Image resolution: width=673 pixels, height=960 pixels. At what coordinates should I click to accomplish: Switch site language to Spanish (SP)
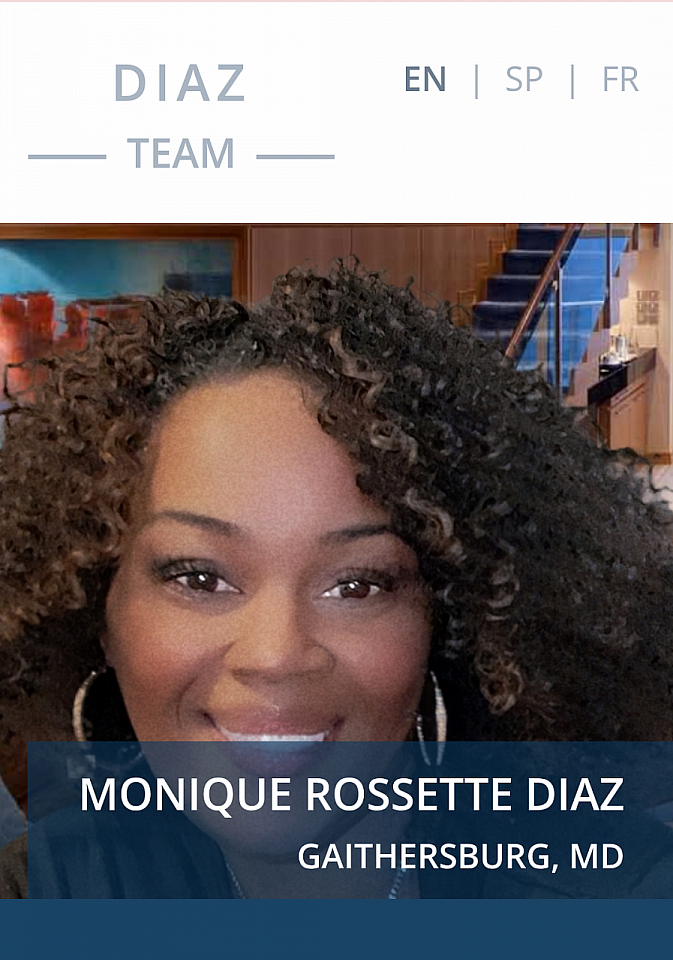point(523,80)
